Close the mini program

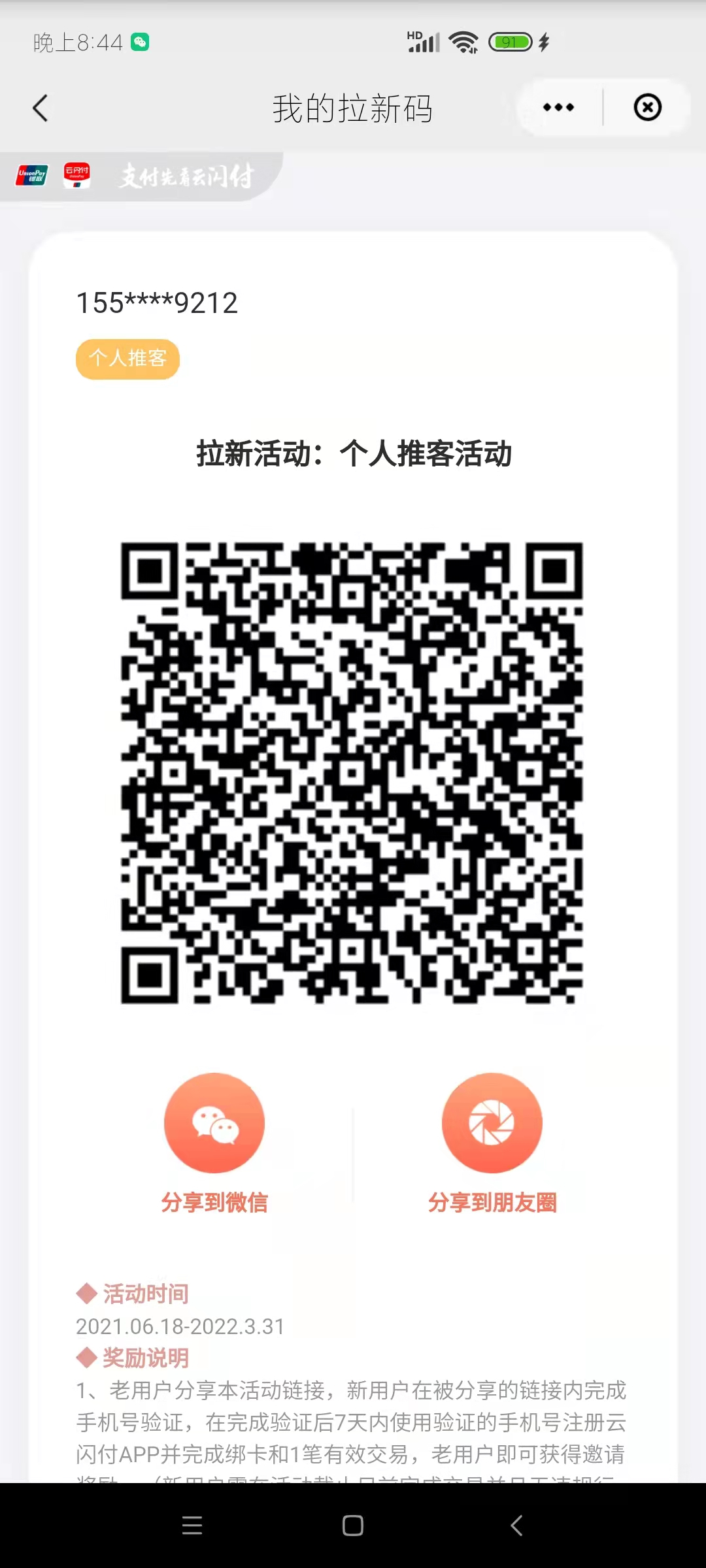647,108
